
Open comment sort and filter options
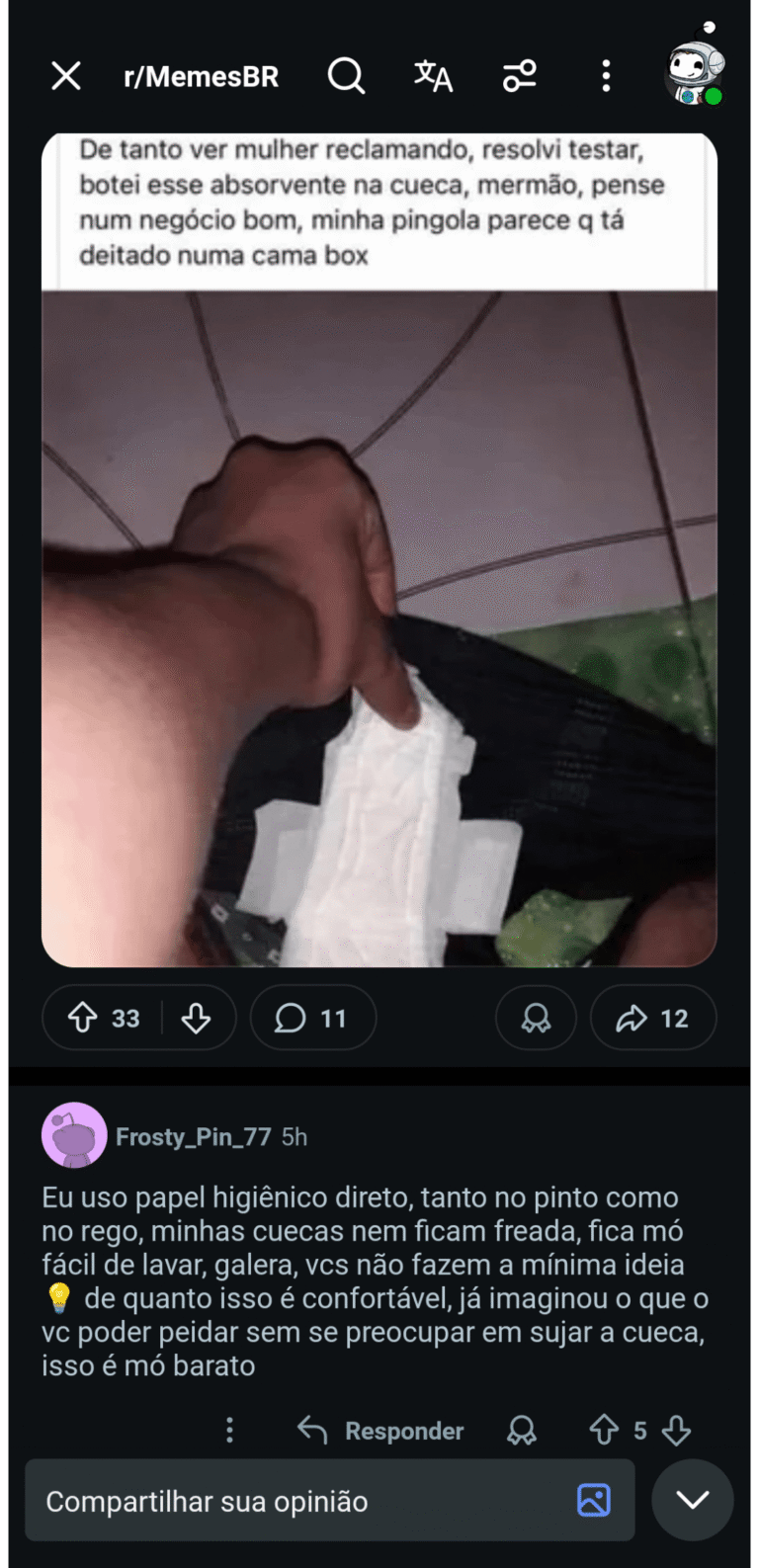tap(520, 76)
